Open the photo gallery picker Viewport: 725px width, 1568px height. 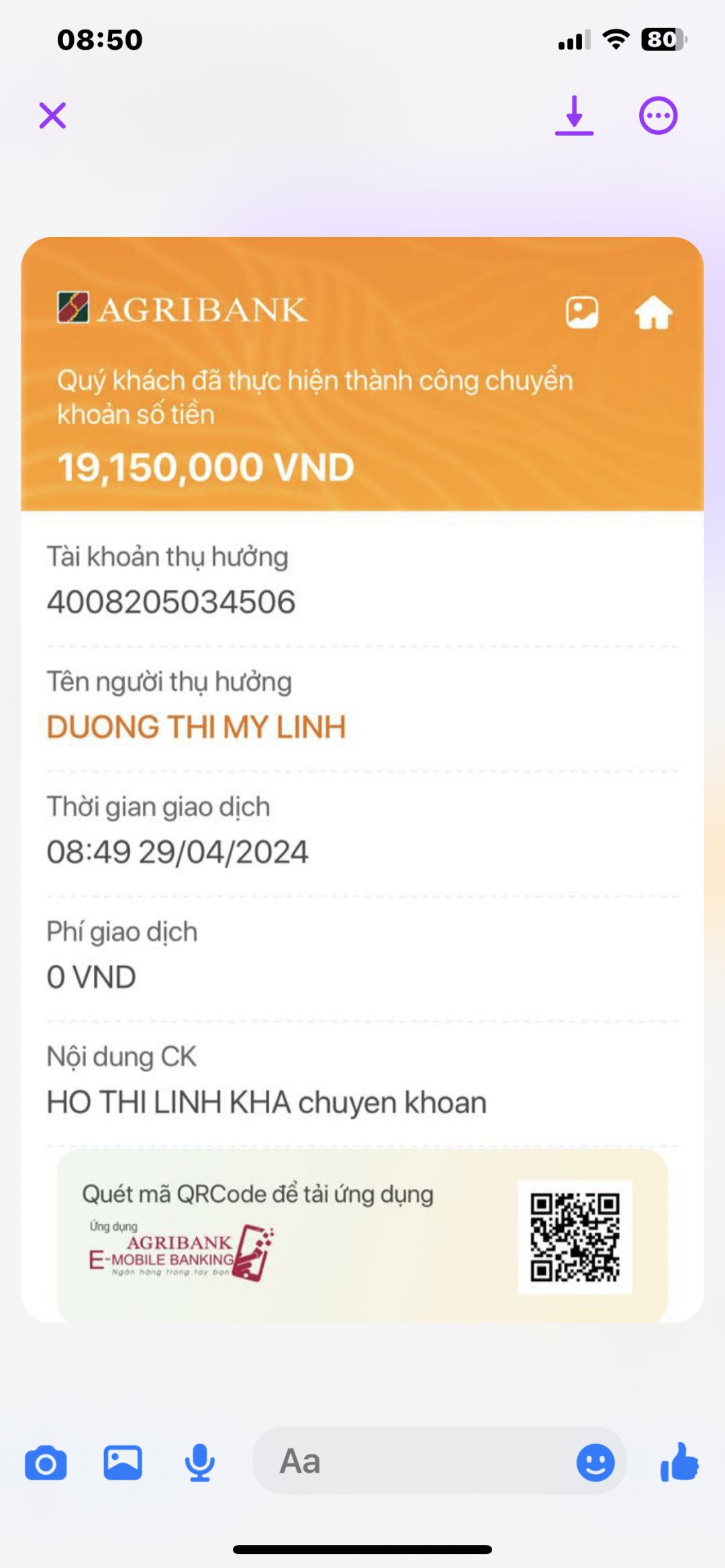point(123,1463)
